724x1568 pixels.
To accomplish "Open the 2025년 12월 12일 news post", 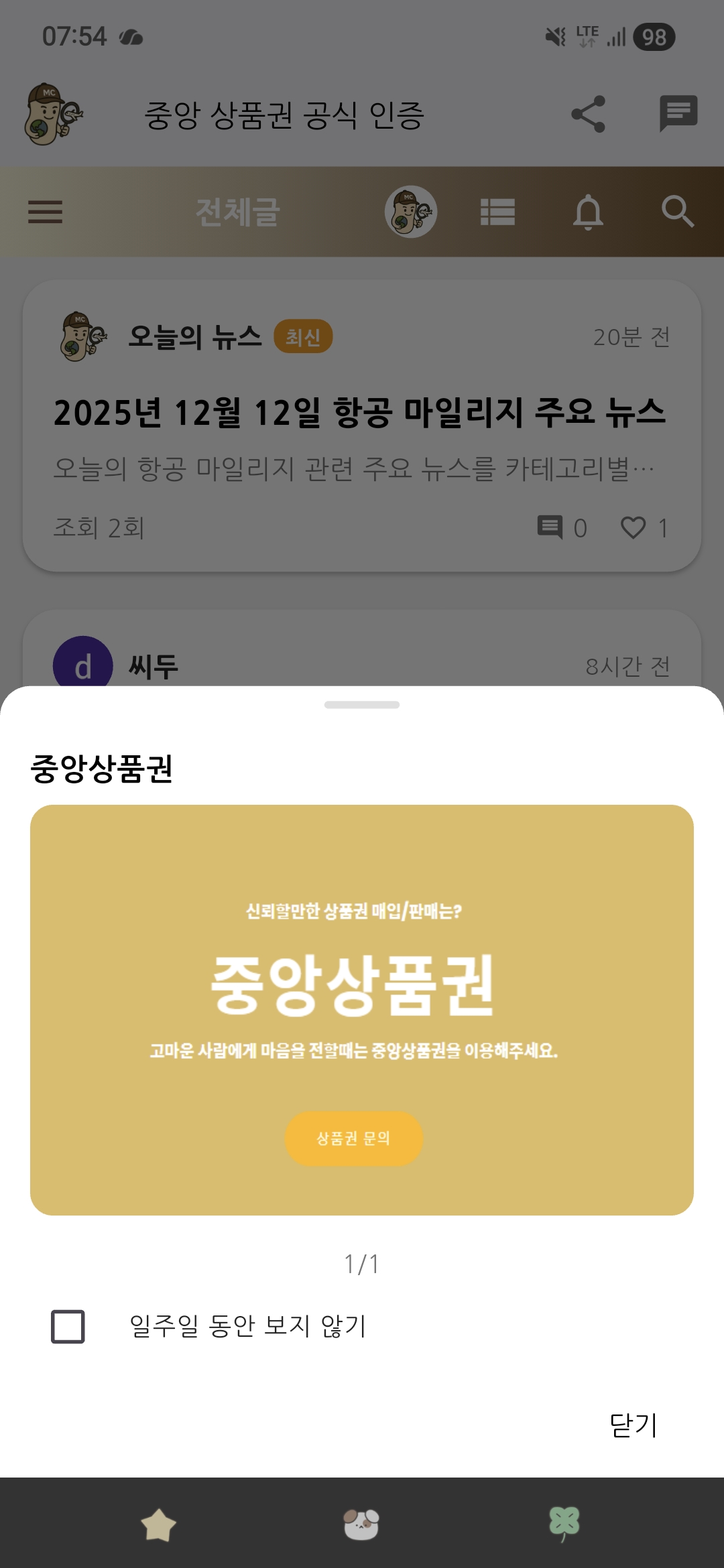I will pyautogui.click(x=359, y=413).
